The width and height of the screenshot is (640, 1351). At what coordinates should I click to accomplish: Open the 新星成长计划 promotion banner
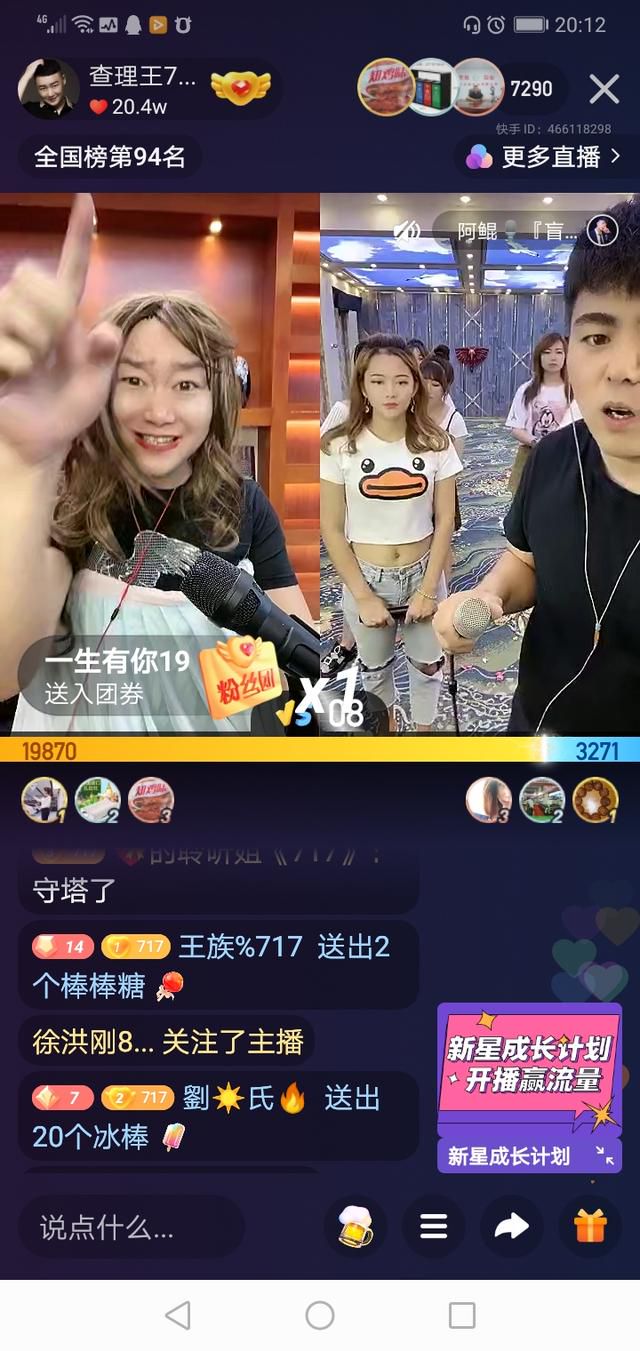[x=529, y=1071]
